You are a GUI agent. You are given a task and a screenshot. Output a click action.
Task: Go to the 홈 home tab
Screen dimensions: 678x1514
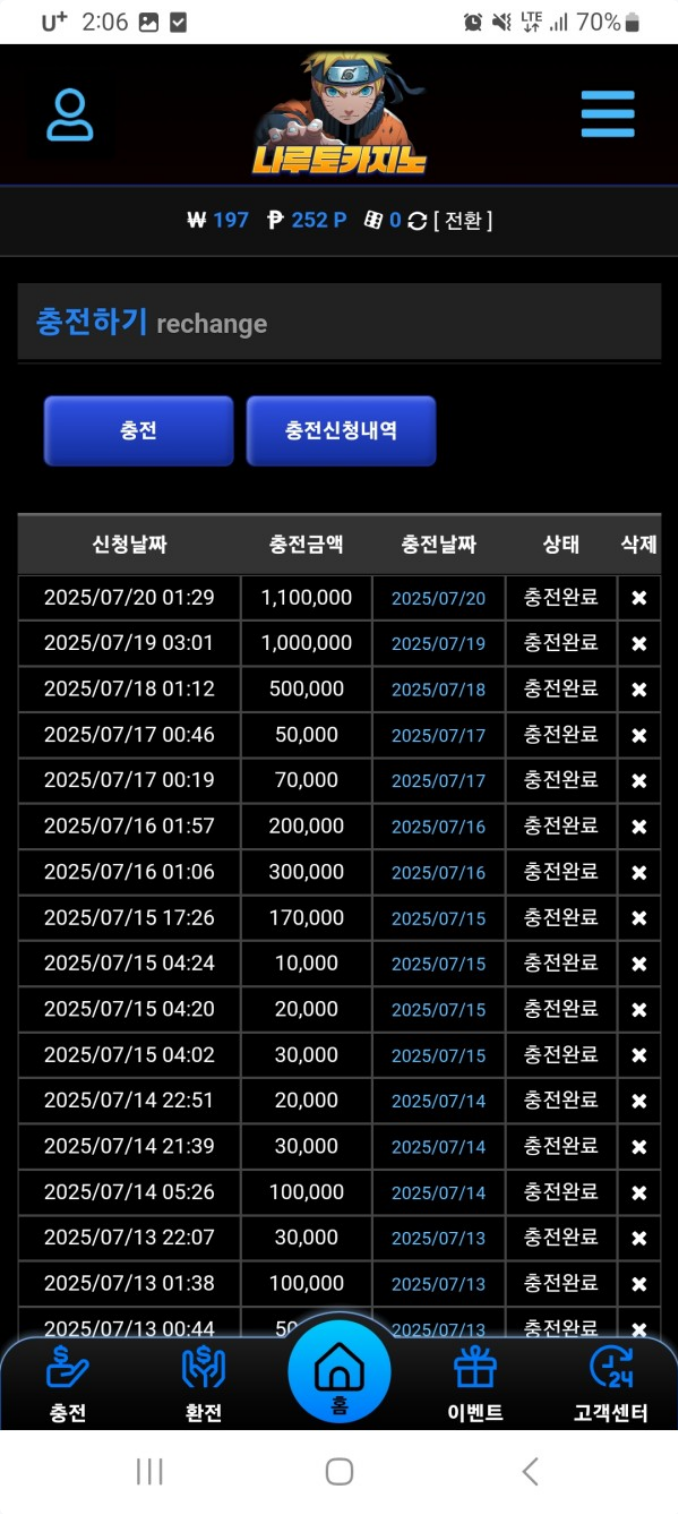pyautogui.click(x=339, y=1375)
